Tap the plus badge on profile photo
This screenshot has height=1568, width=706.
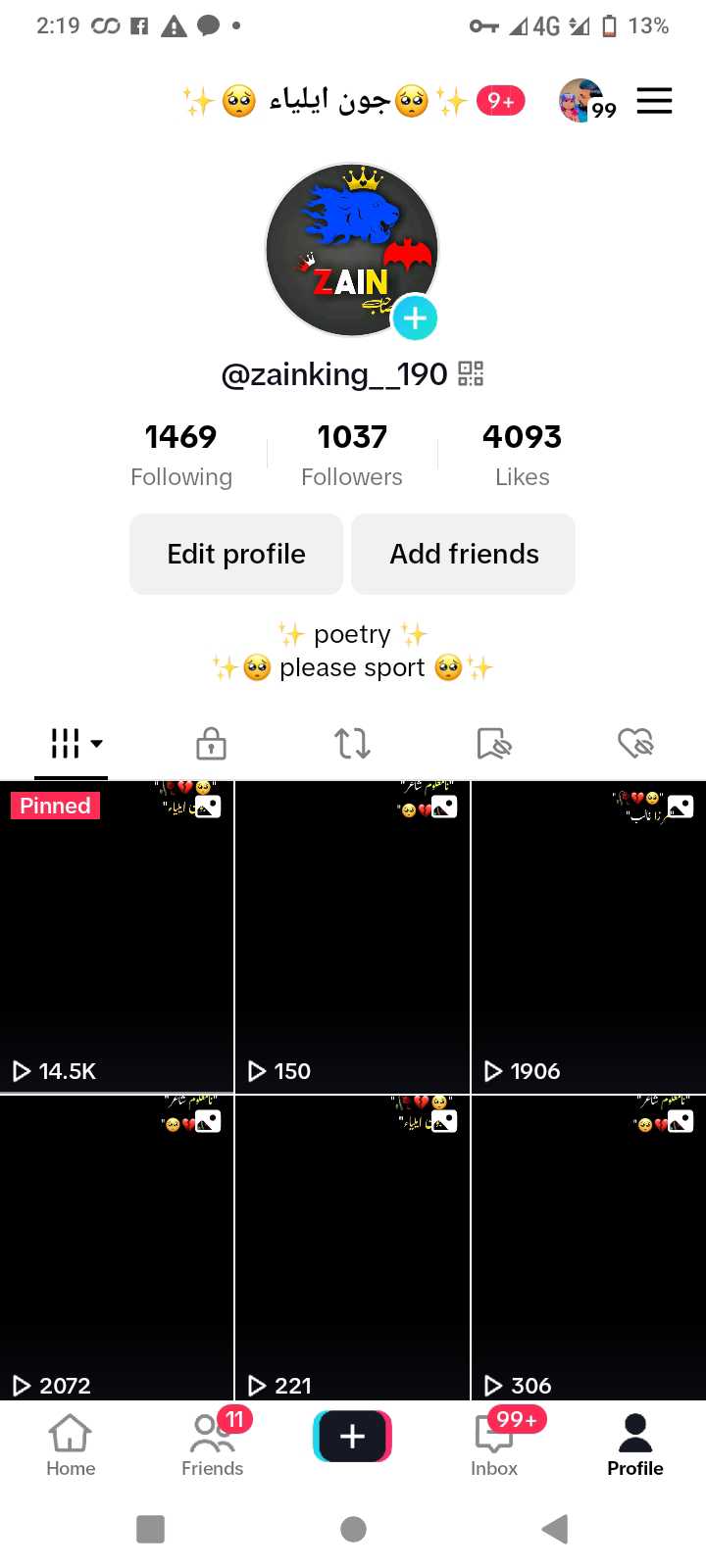415,318
